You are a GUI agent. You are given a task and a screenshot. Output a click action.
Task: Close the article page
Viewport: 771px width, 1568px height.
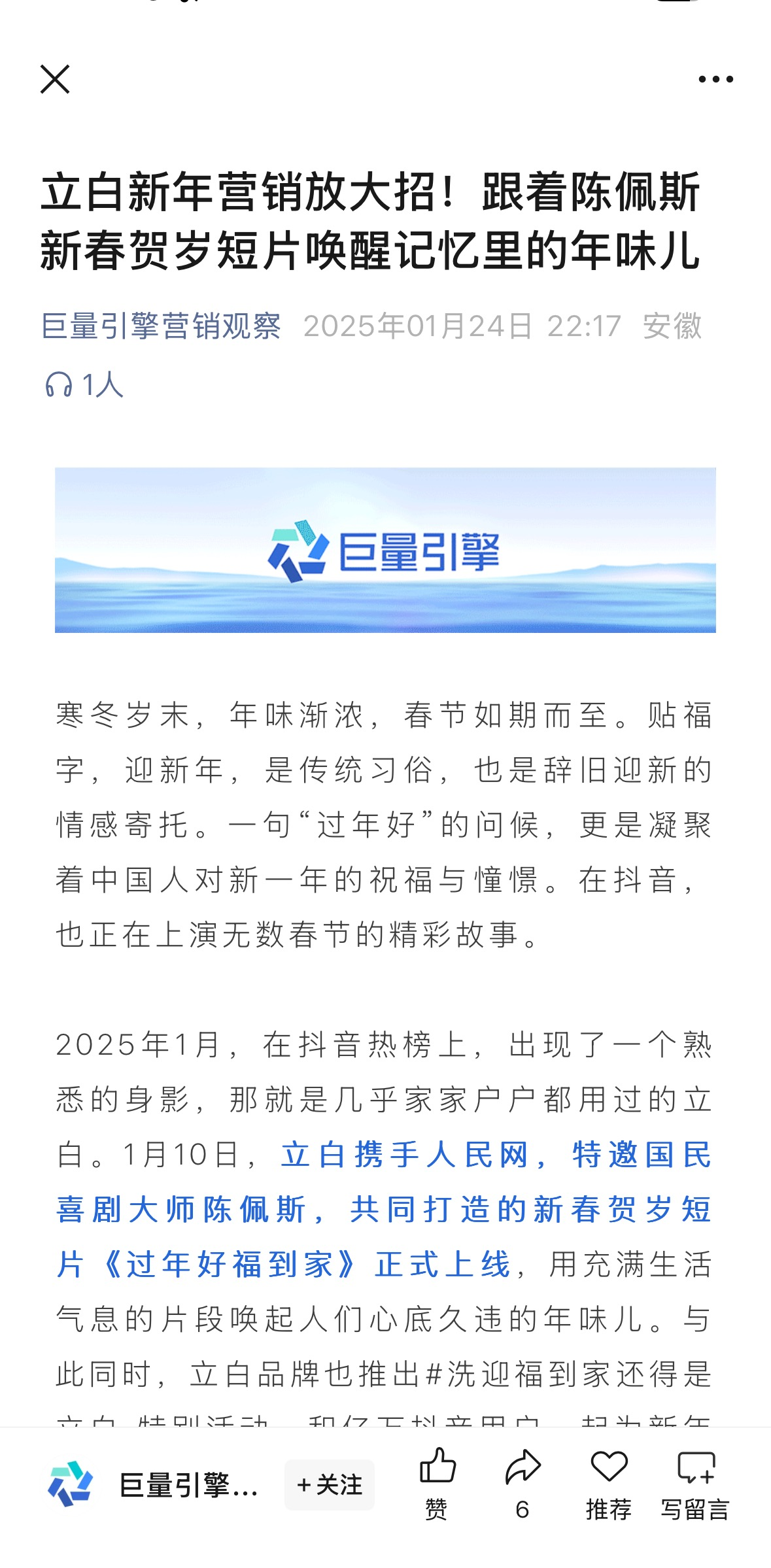pos(55,80)
